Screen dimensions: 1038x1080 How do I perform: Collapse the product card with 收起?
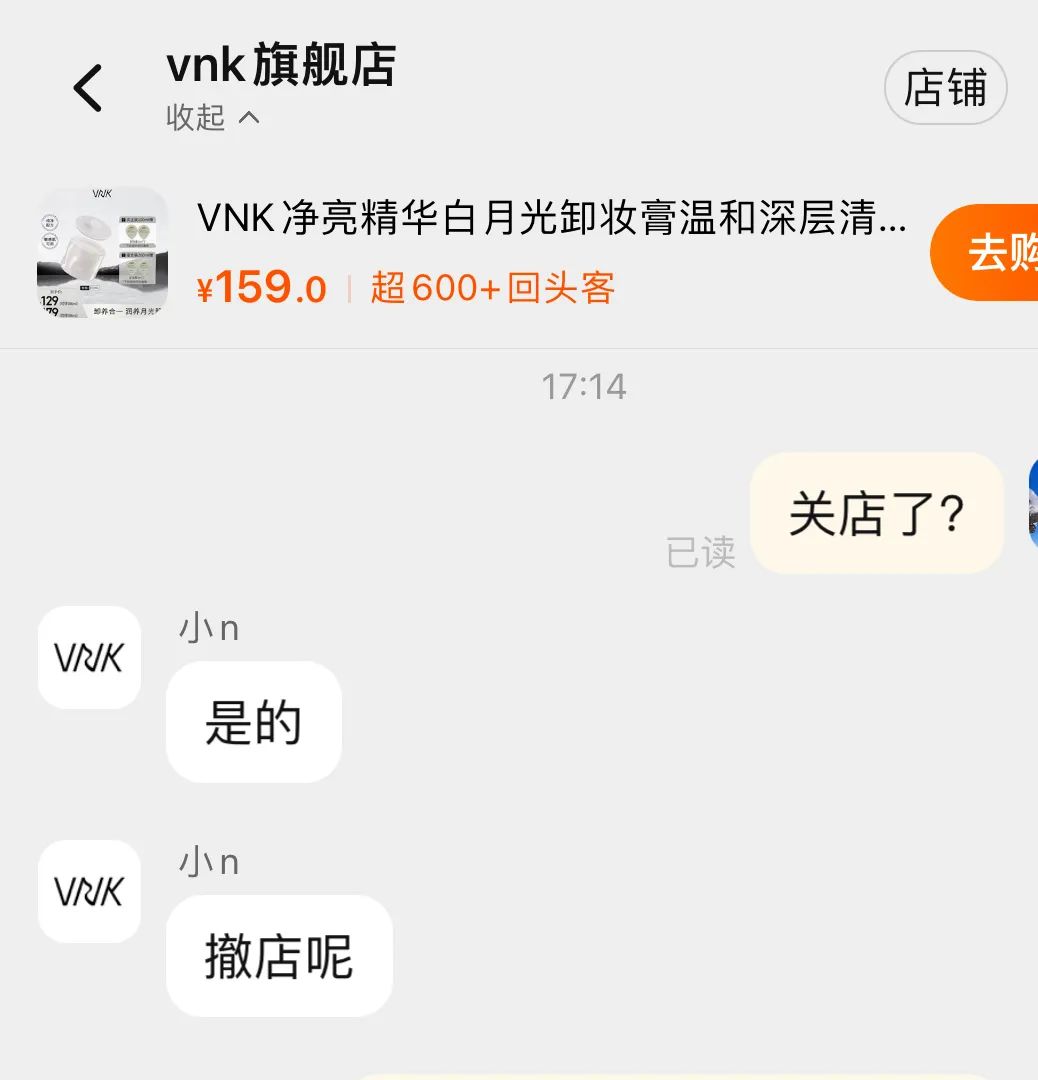[212, 118]
